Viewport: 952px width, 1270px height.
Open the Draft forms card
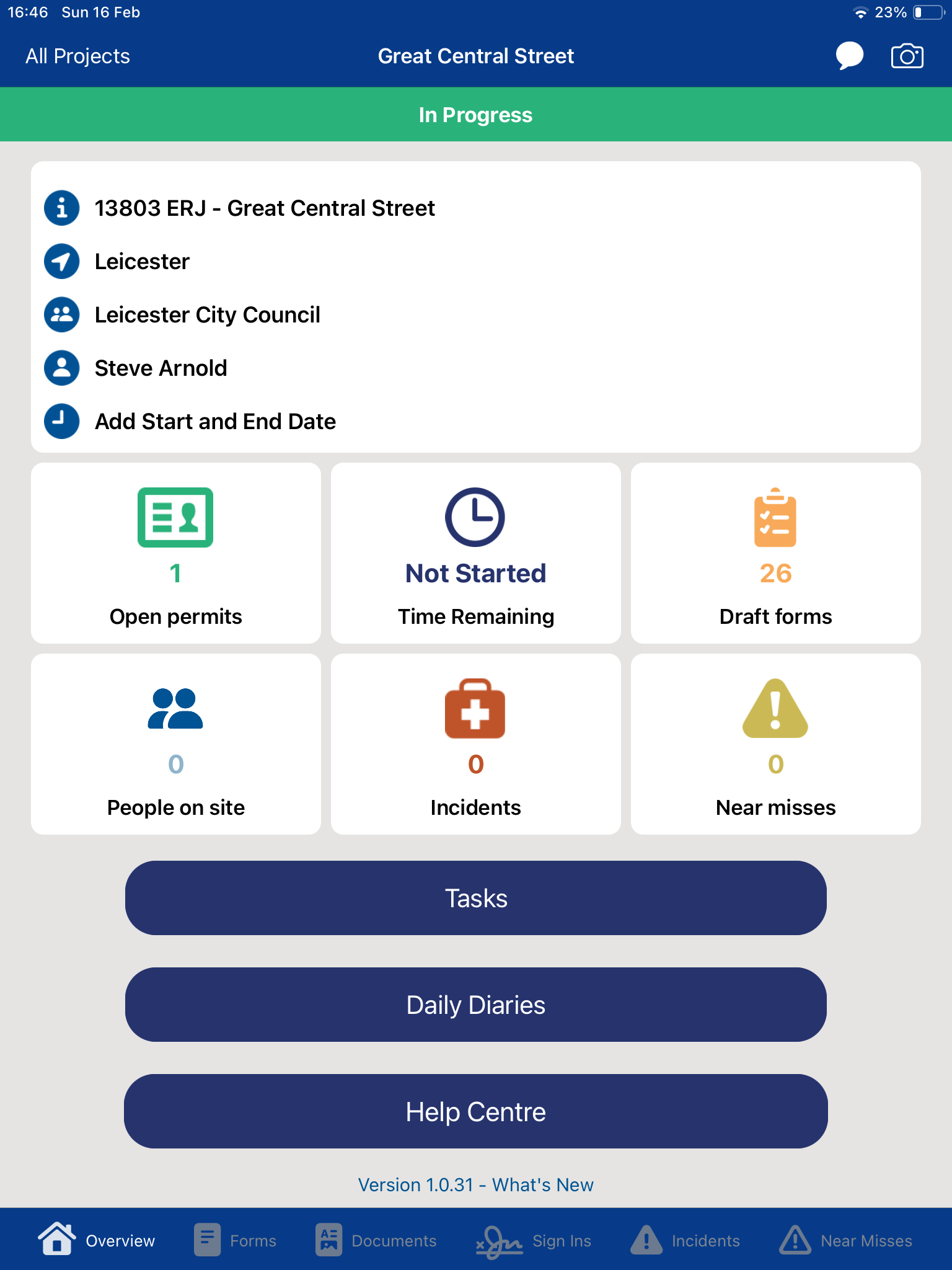click(x=775, y=553)
